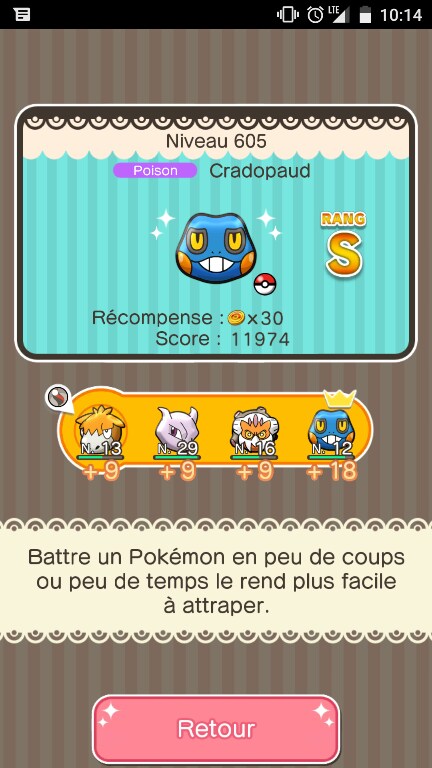
Task: Tap the Retour button
Action: coord(216,729)
